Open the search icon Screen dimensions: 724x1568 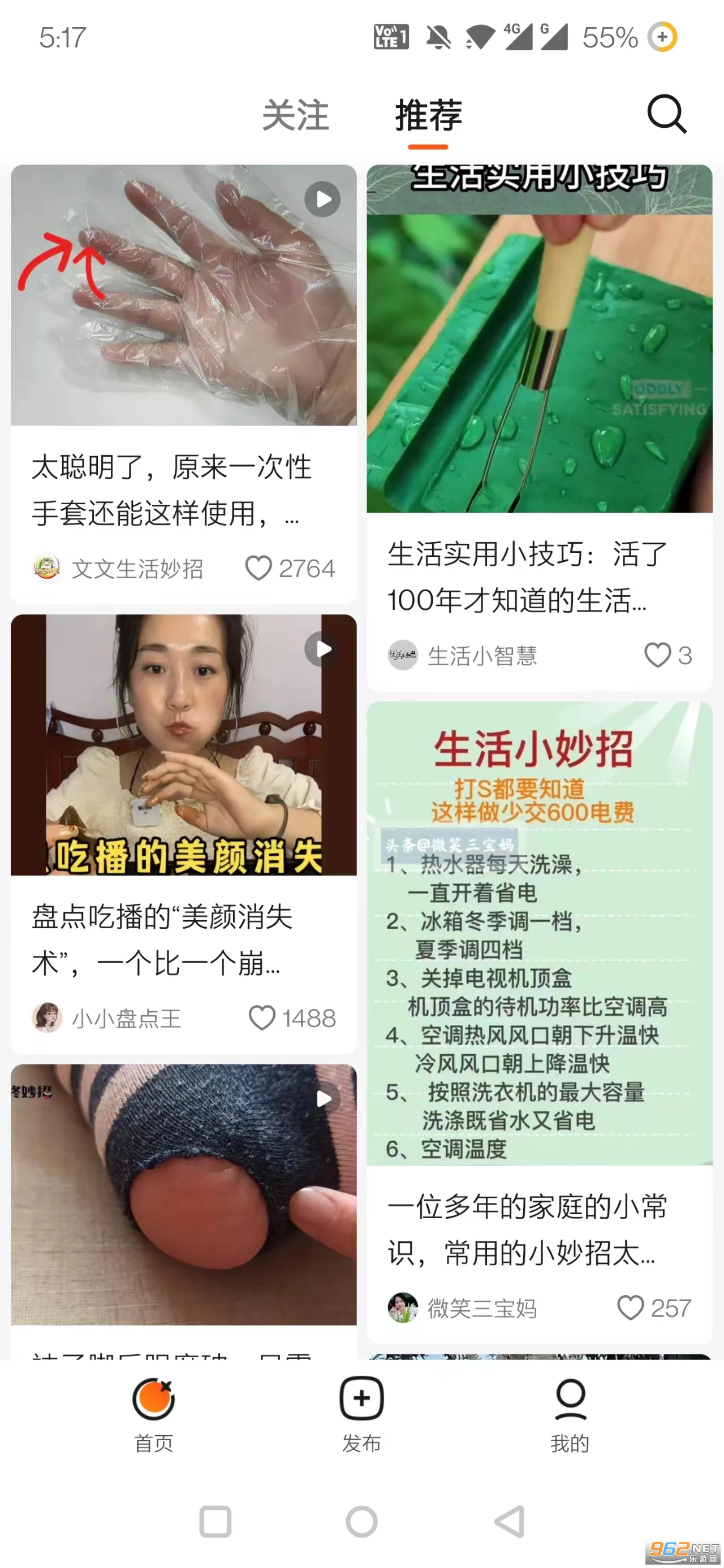666,114
